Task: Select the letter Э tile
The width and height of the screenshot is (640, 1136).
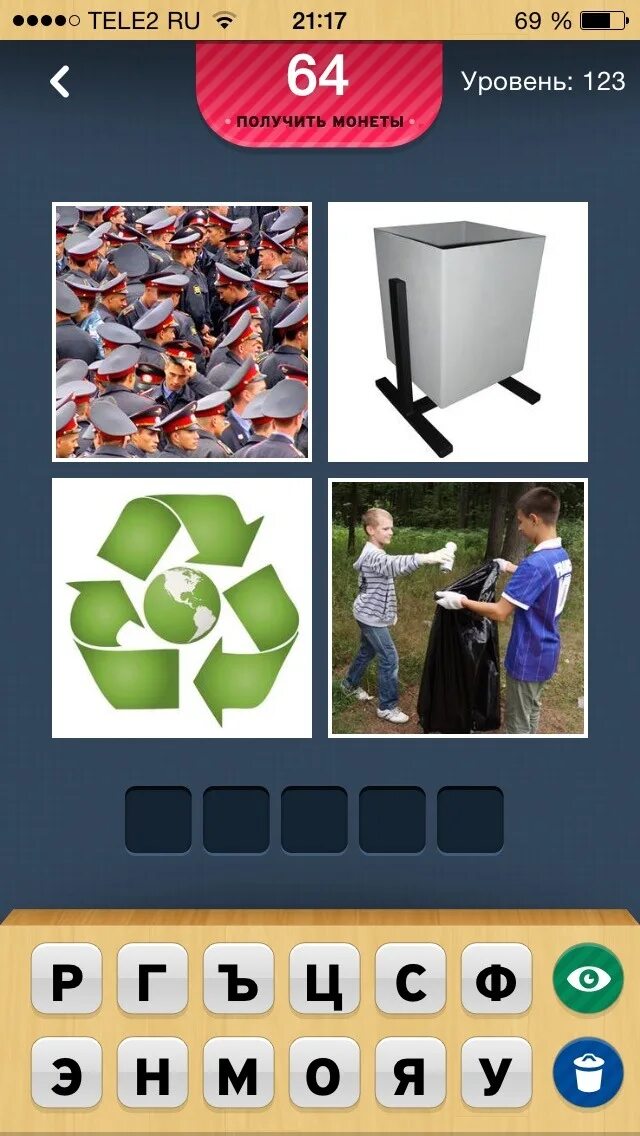Action: click(67, 1072)
